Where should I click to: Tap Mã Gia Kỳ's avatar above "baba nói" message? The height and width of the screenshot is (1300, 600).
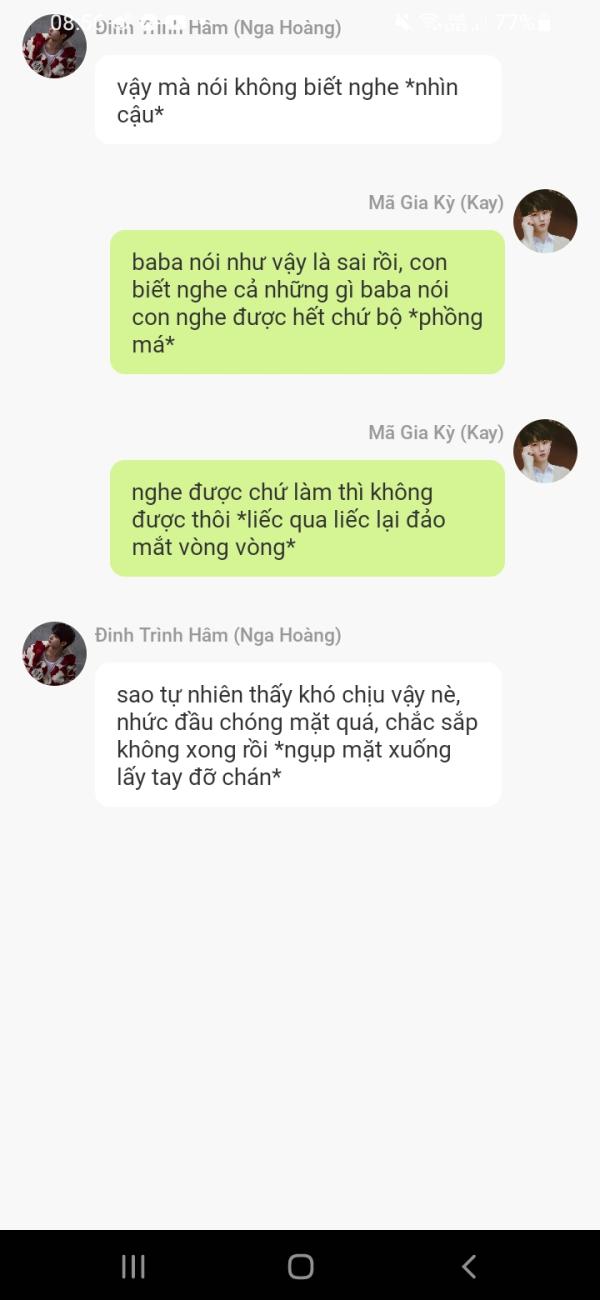point(545,221)
